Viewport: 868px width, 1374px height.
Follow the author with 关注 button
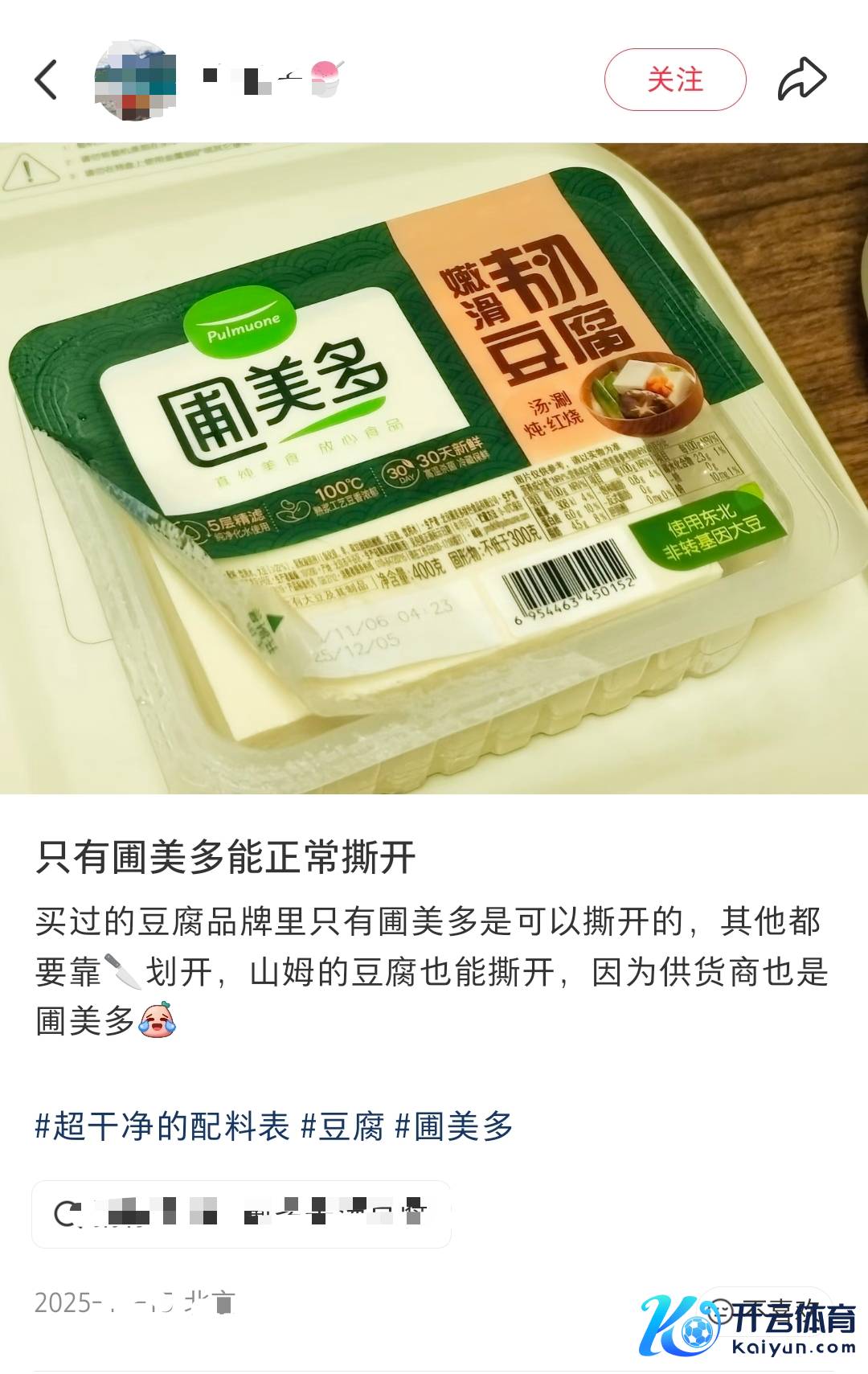click(674, 80)
